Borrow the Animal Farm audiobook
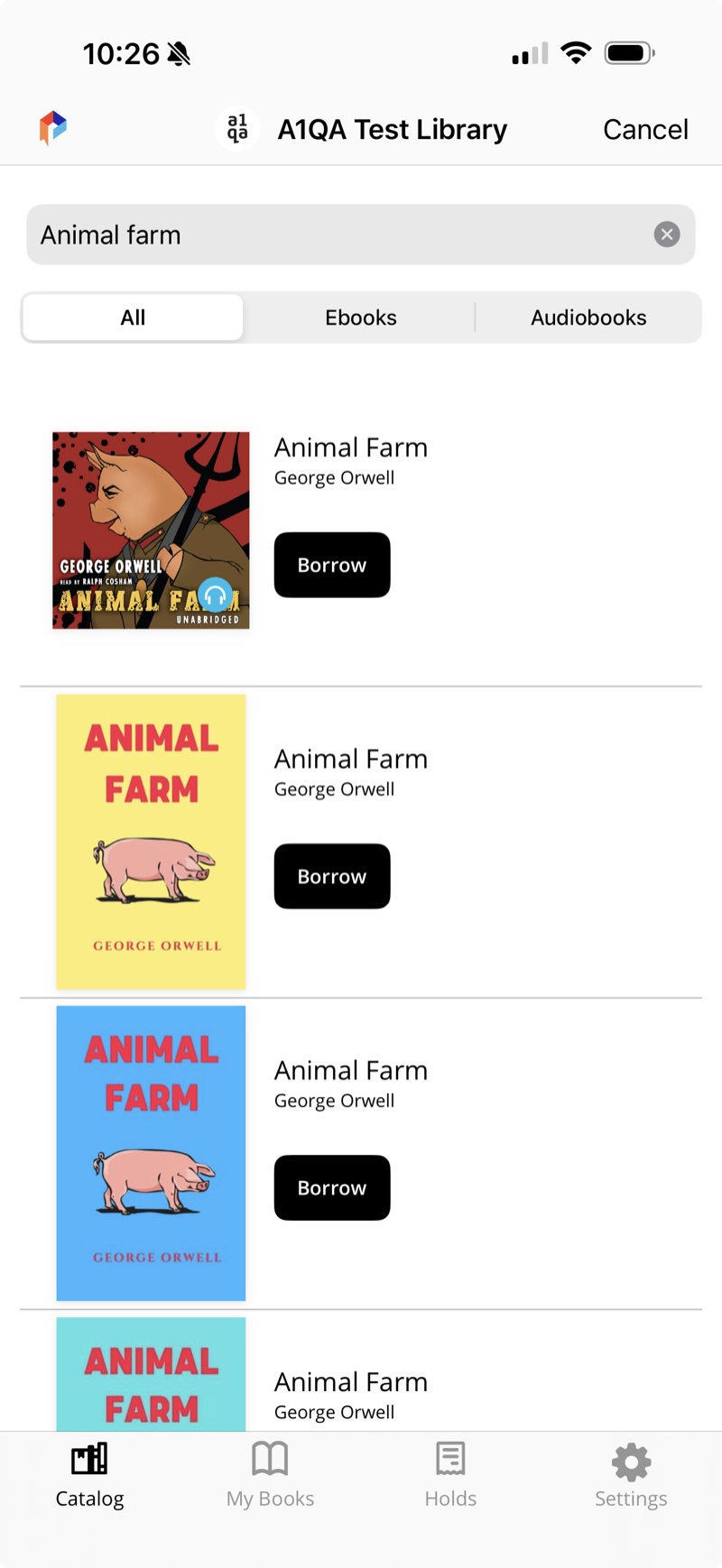 point(332,565)
